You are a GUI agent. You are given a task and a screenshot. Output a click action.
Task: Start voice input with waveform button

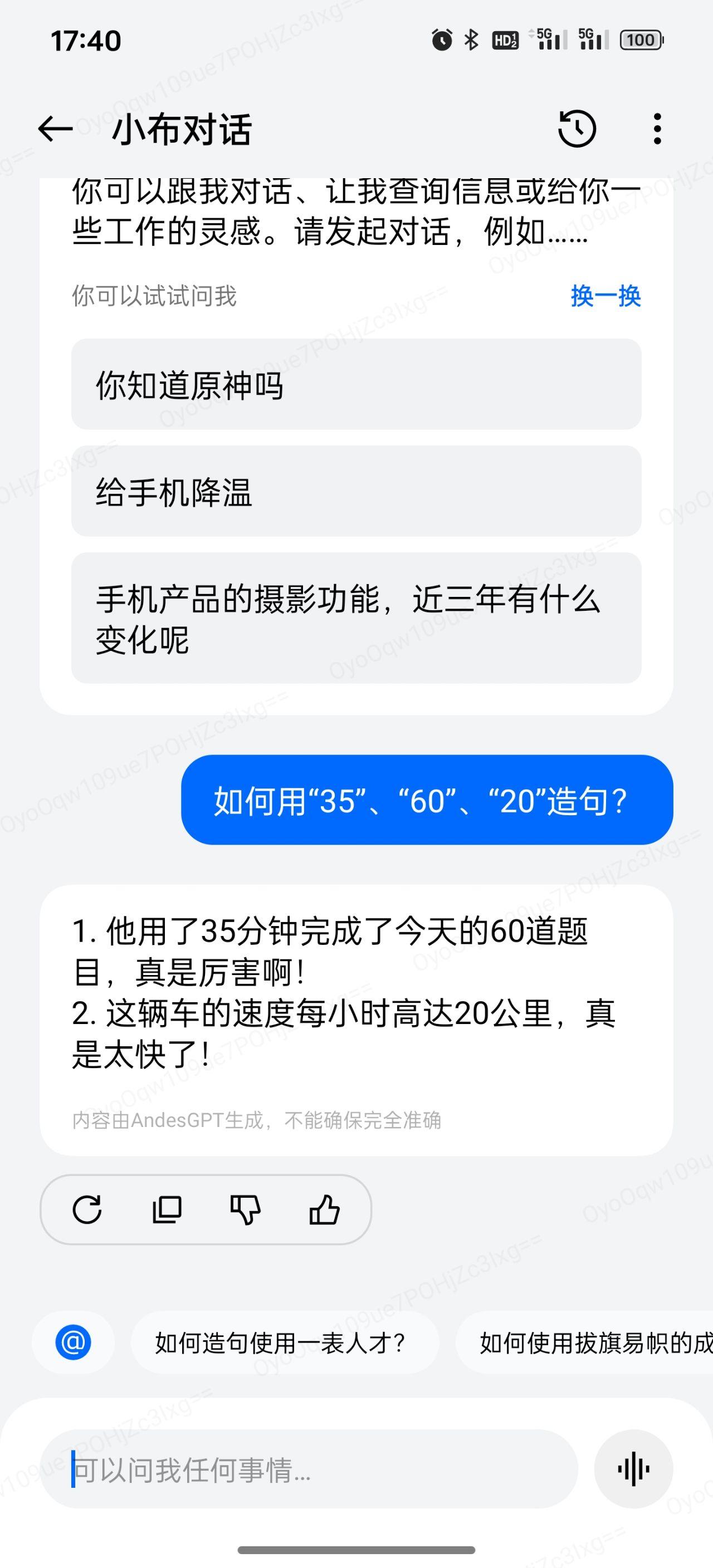click(x=633, y=1469)
